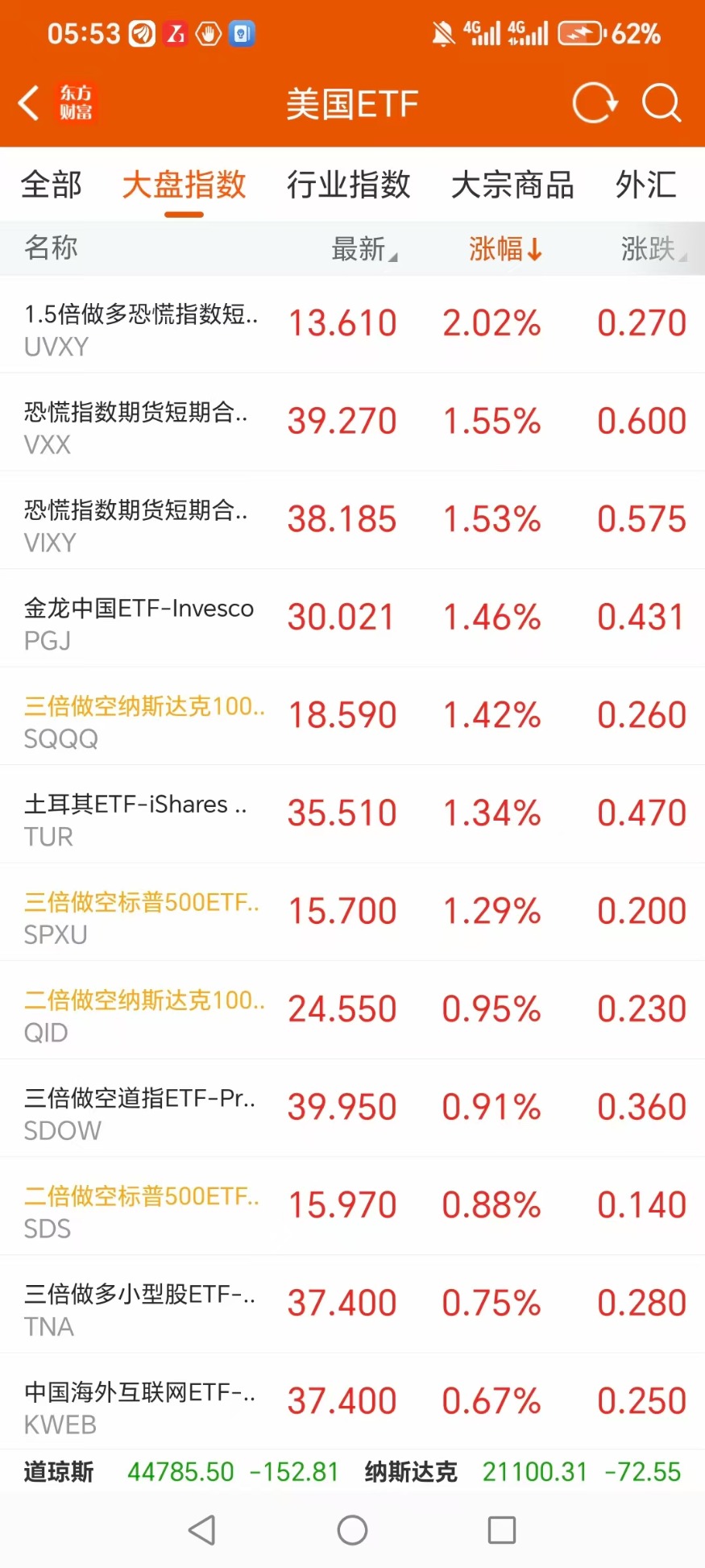The image size is (705, 1568).
Task: View the PGJ 金龙中国ETF row
Action: coord(352,618)
